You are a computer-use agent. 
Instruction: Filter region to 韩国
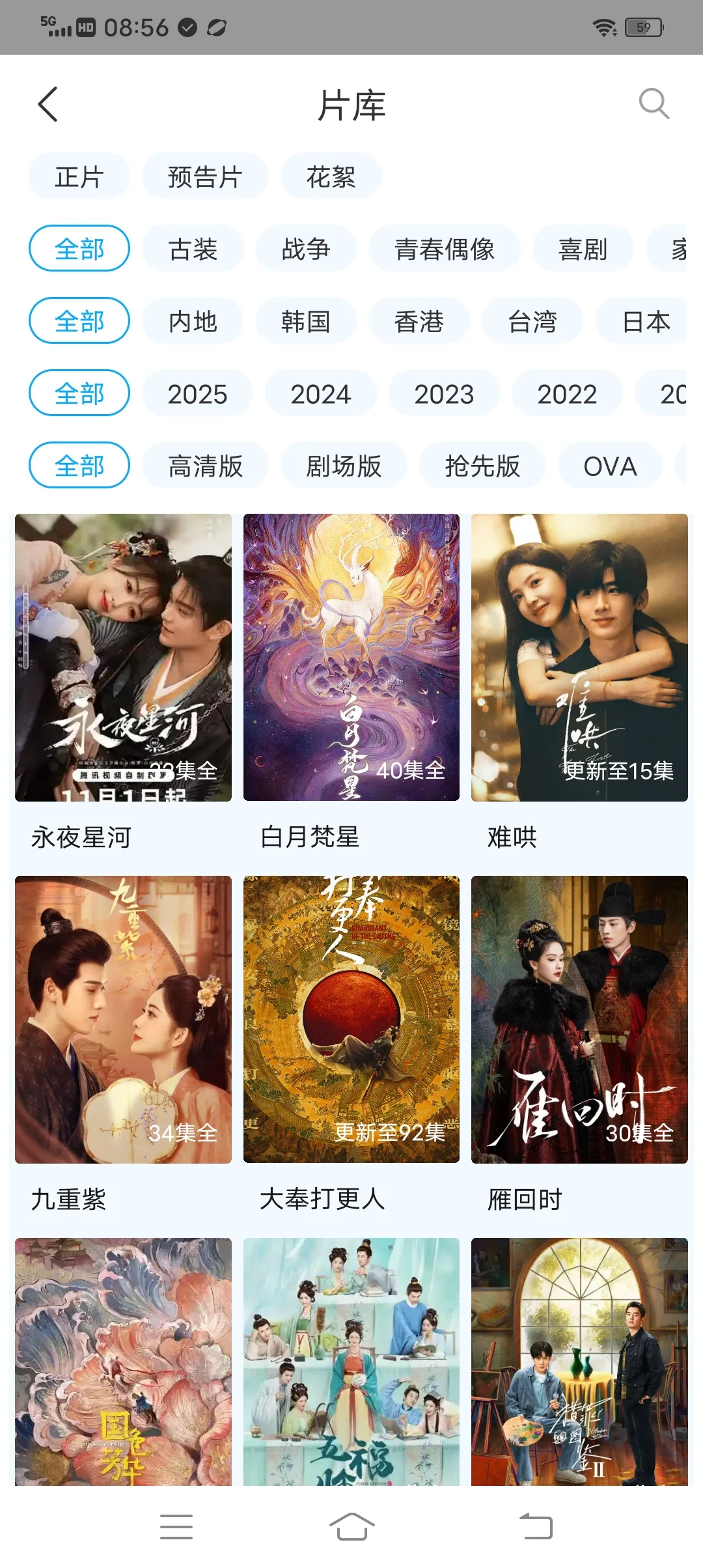pyautogui.click(x=305, y=321)
